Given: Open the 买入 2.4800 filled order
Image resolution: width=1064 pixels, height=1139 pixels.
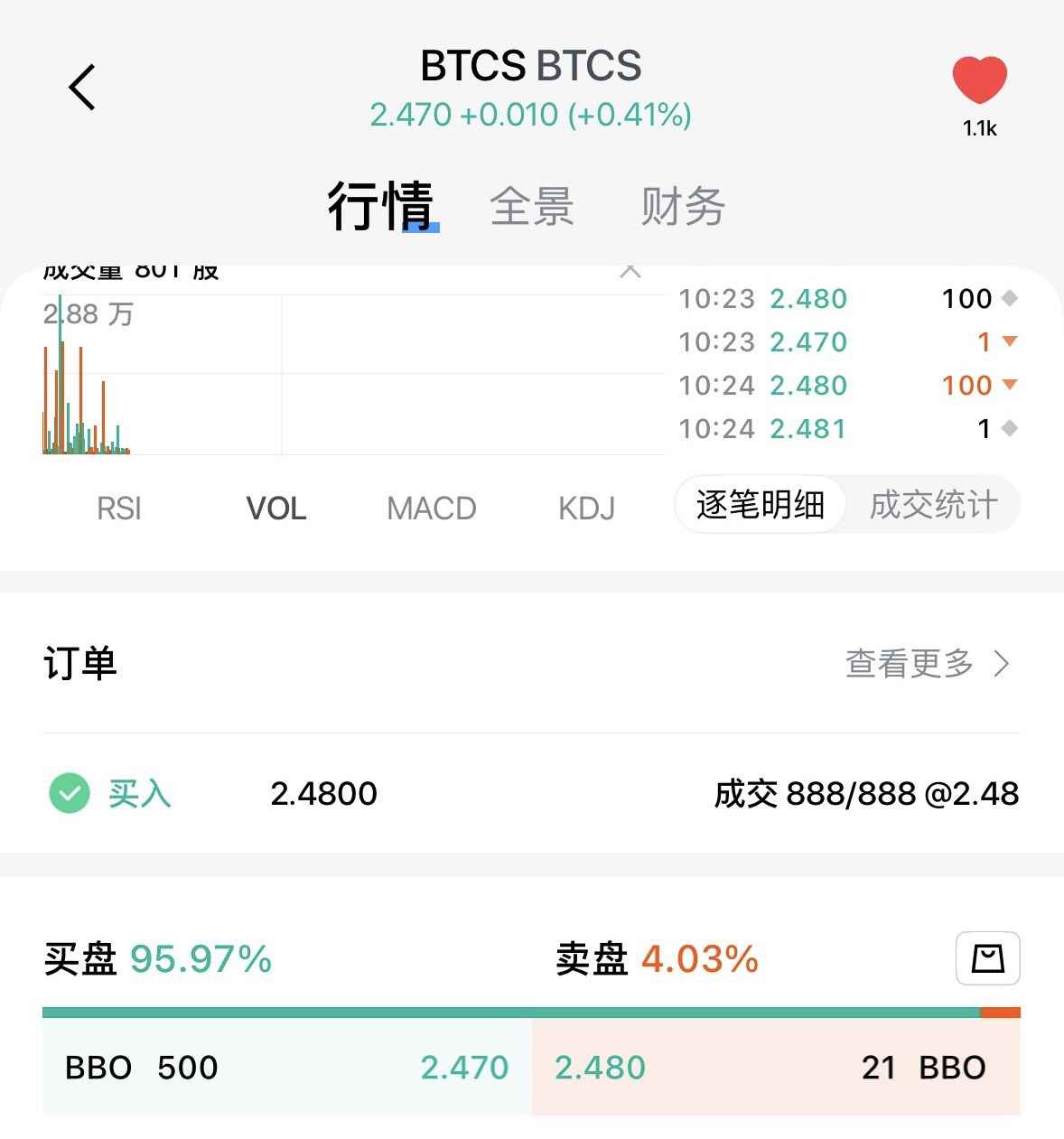Looking at the screenshot, I should (531, 794).
